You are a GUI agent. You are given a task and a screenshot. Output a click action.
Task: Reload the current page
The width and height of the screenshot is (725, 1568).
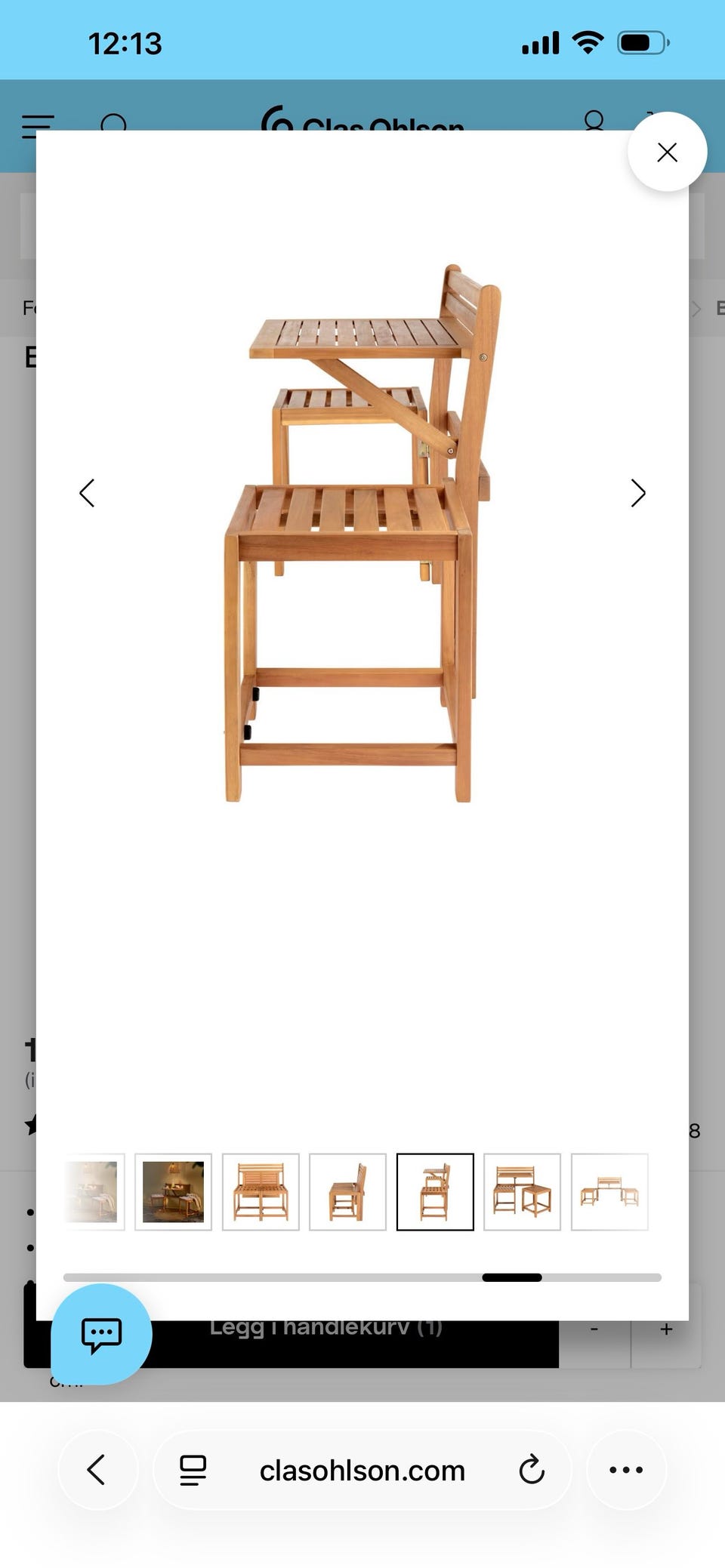[532, 1470]
